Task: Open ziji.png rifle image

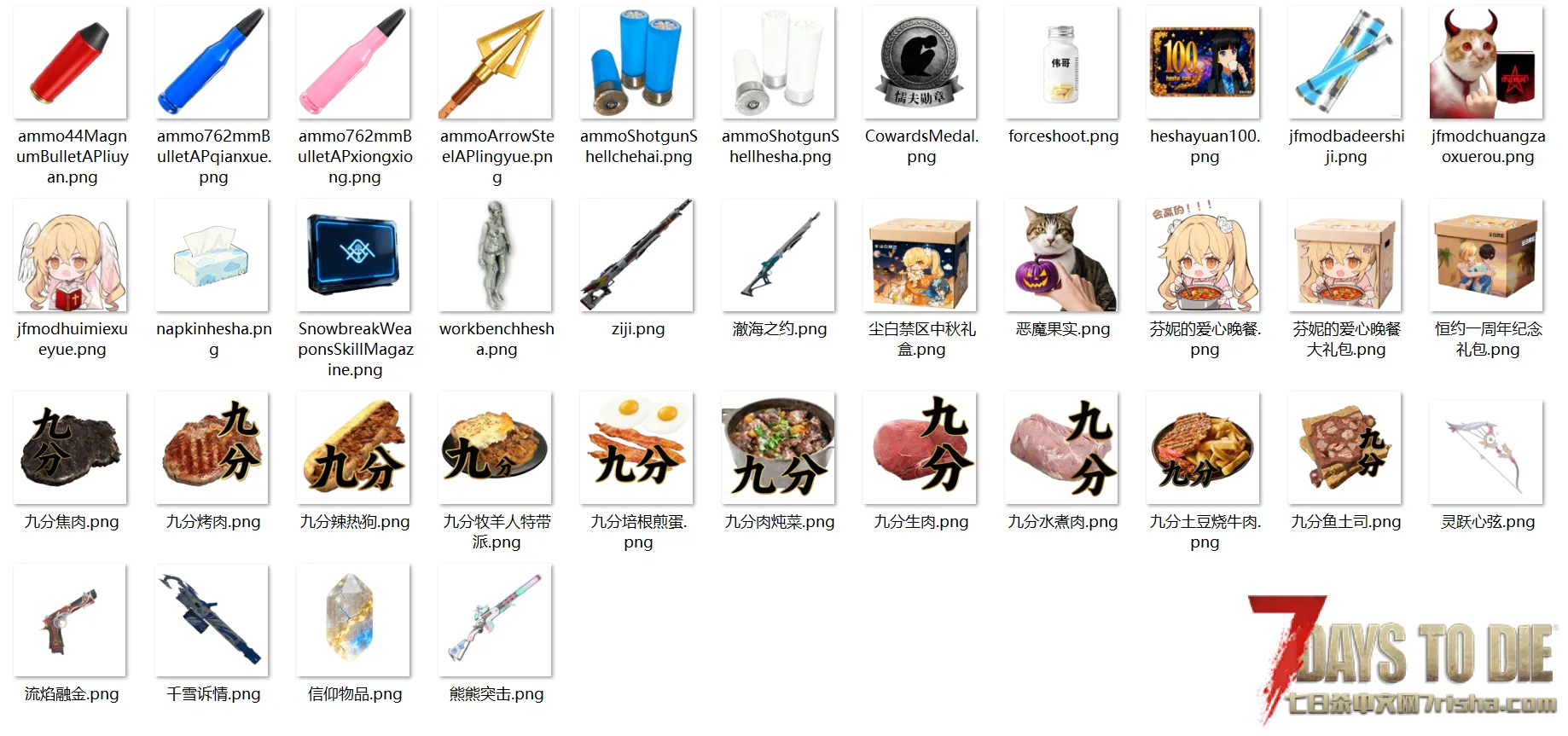Action: pos(638,256)
